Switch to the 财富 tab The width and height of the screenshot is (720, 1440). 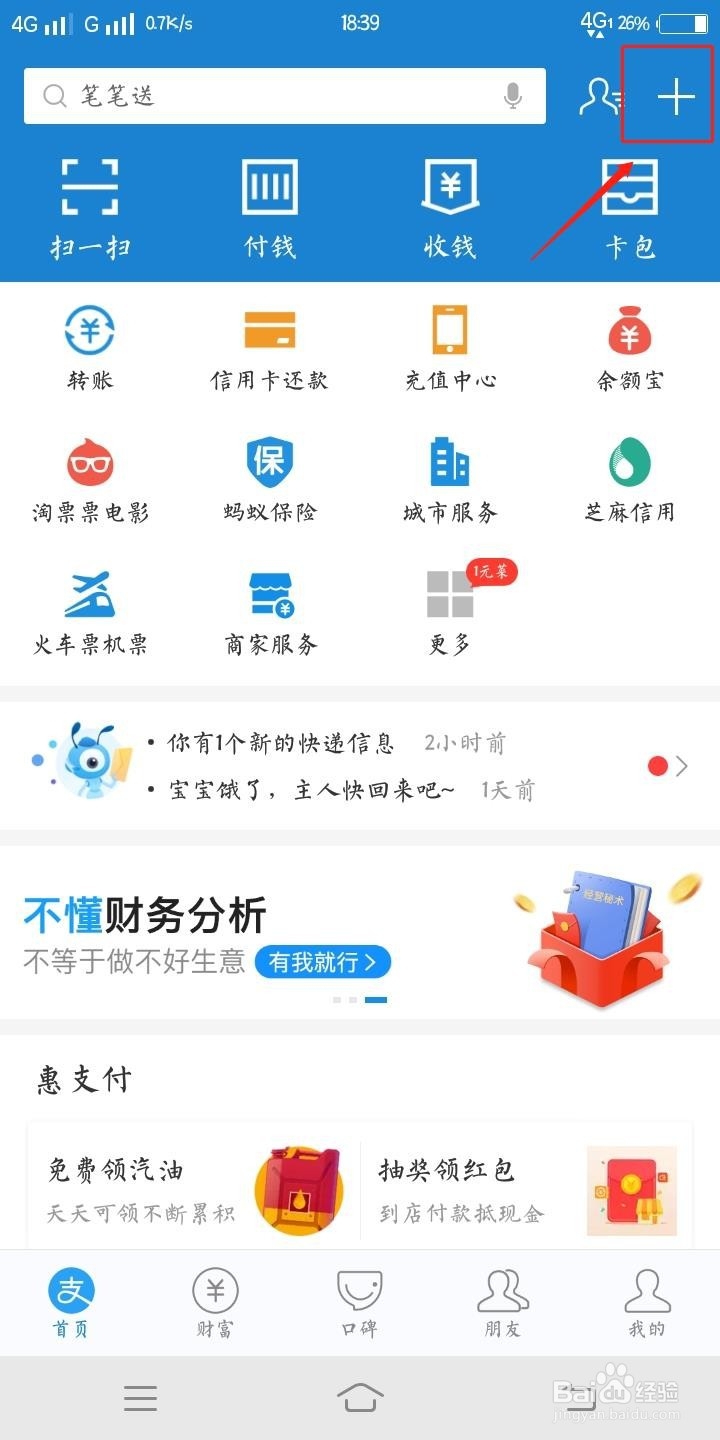[215, 1302]
